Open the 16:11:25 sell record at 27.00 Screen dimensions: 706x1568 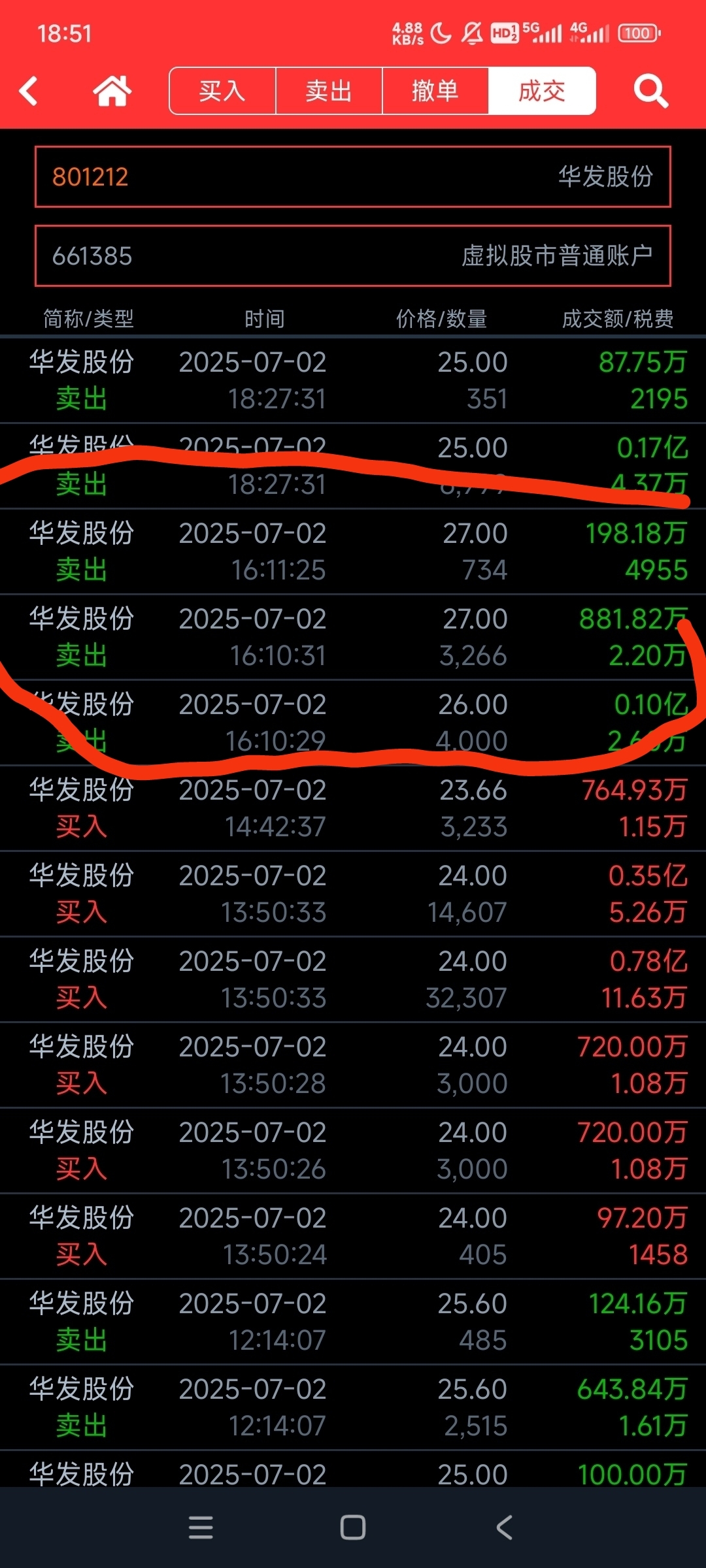(353, 551)
